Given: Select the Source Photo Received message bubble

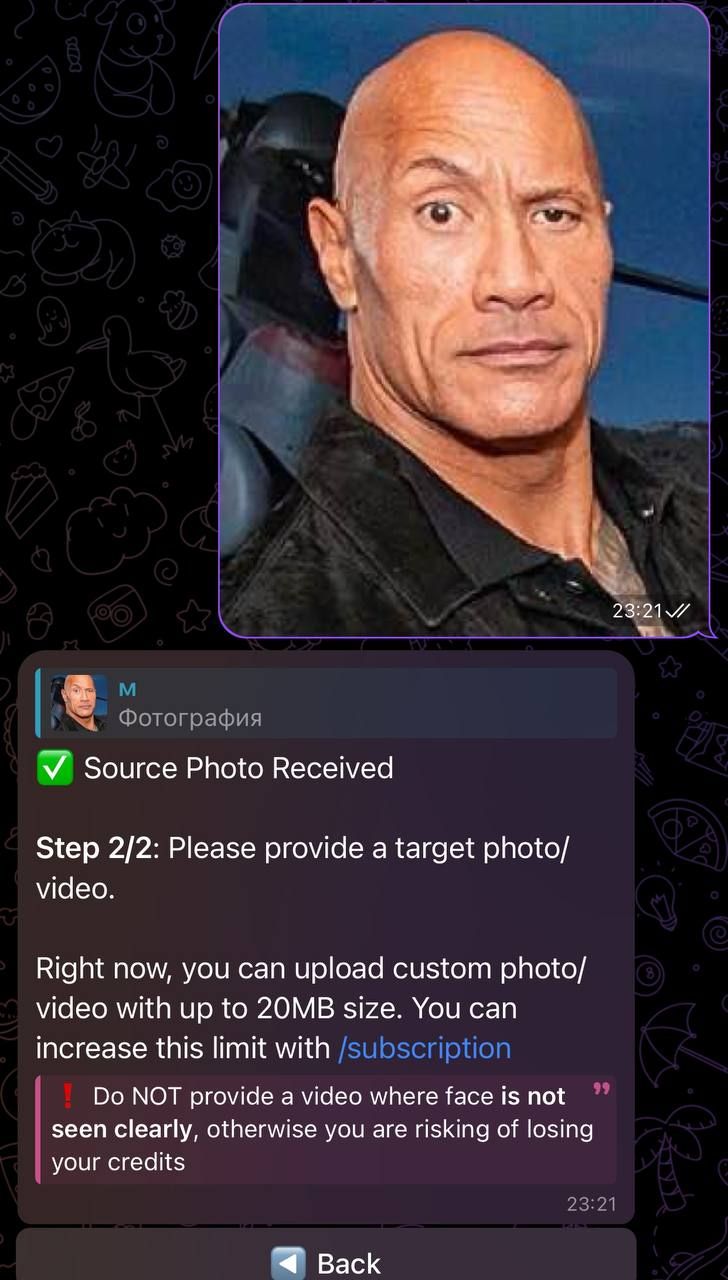Looking at the screenshot, I should [x=238, y=768].
